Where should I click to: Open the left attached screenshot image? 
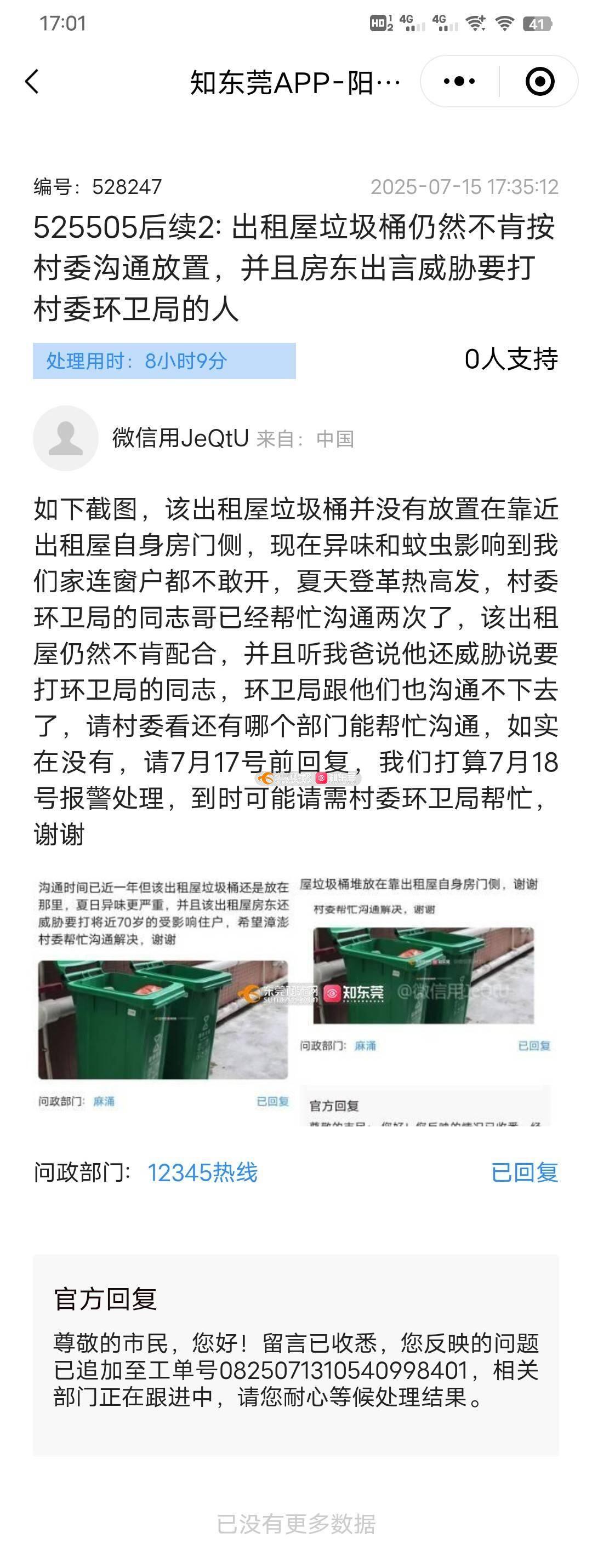tap(163, 998)
